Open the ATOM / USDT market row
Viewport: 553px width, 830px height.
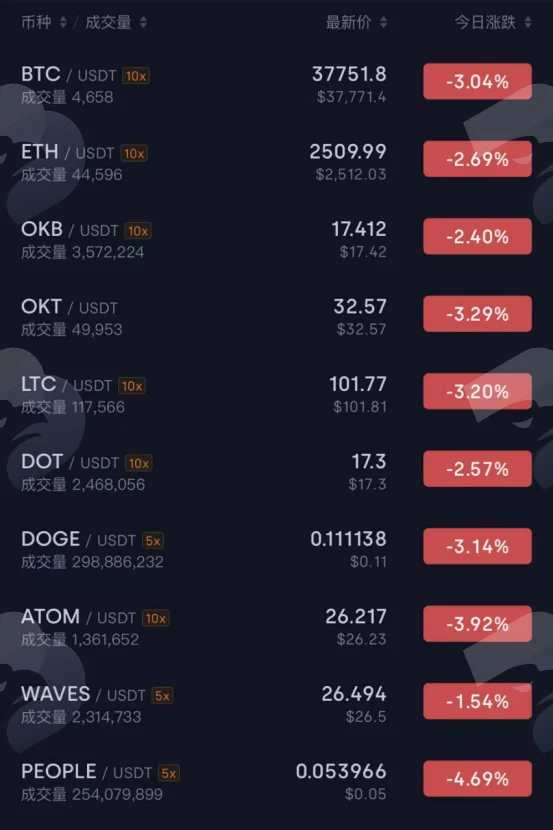click(x=276, y=627)
